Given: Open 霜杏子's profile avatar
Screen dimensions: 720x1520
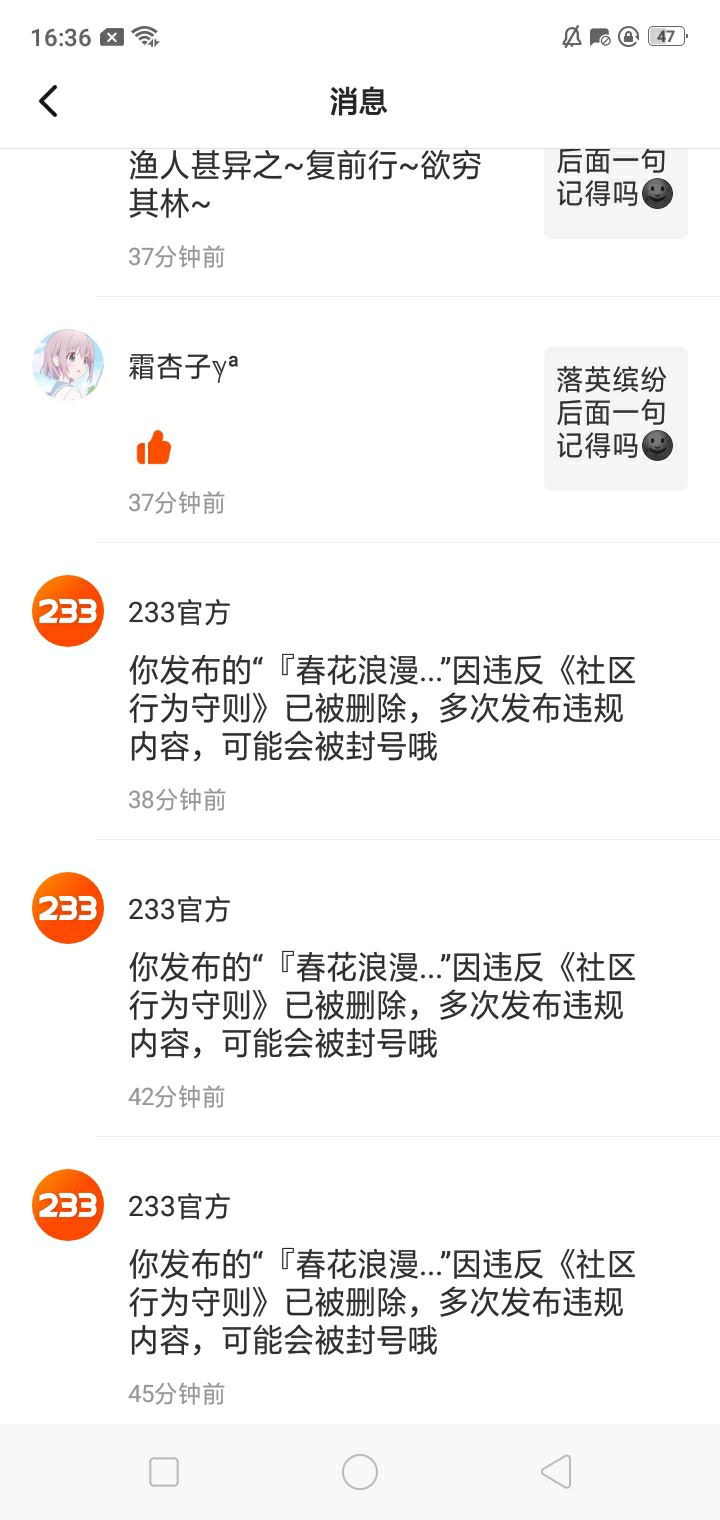Looking at the screenshot, I should coord(68,365).
